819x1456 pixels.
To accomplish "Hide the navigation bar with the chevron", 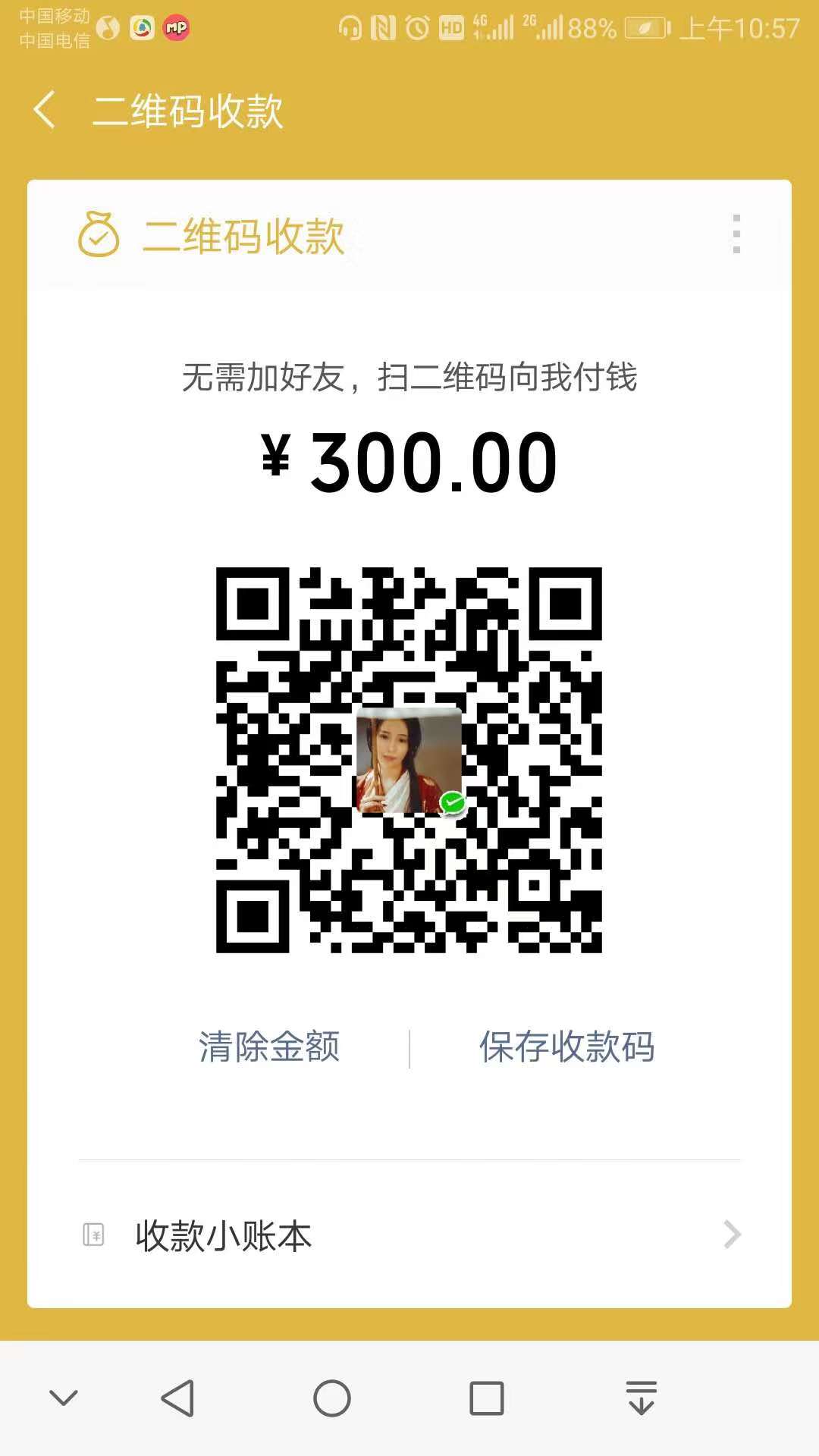I will tap(64, 1398).
